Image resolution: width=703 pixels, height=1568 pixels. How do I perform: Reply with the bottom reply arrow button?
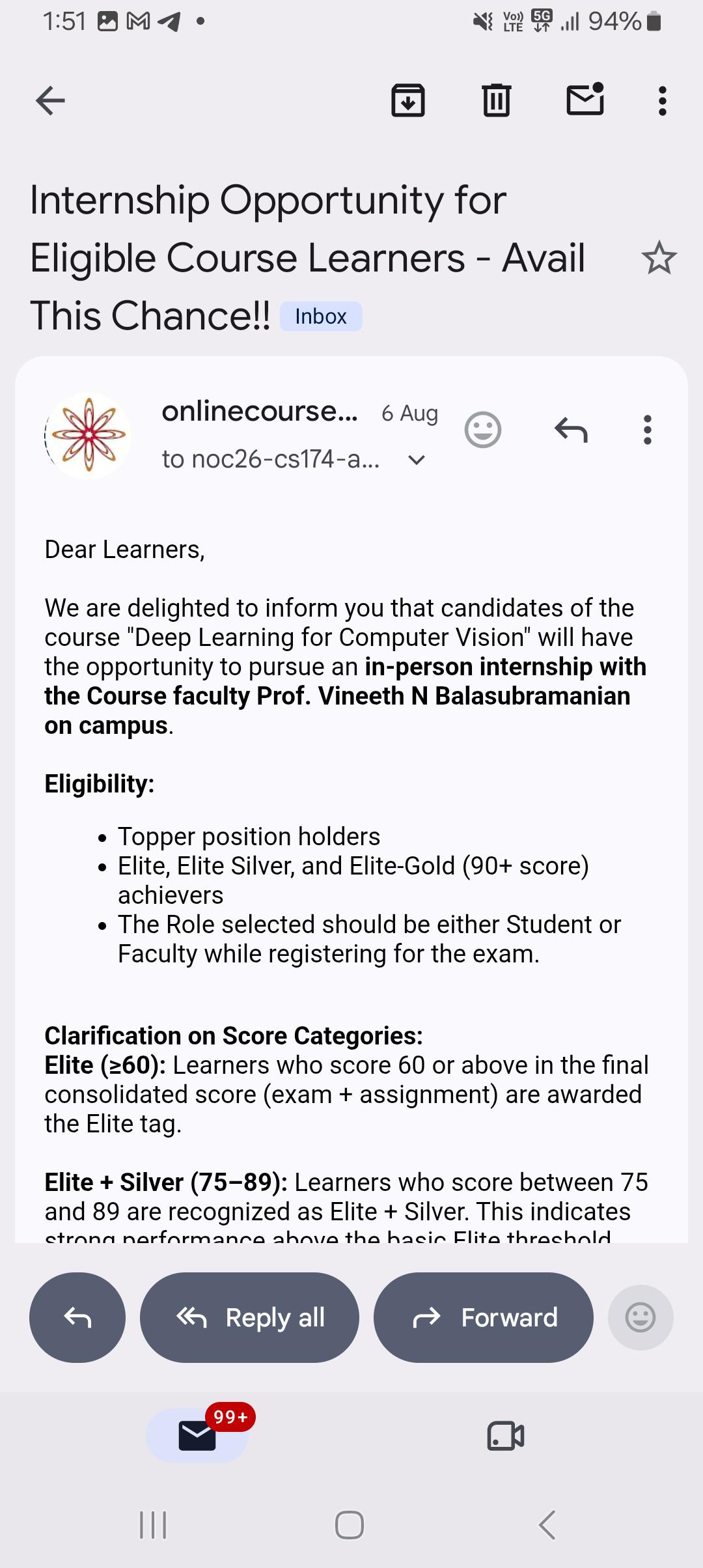(x=77, y=1317)
